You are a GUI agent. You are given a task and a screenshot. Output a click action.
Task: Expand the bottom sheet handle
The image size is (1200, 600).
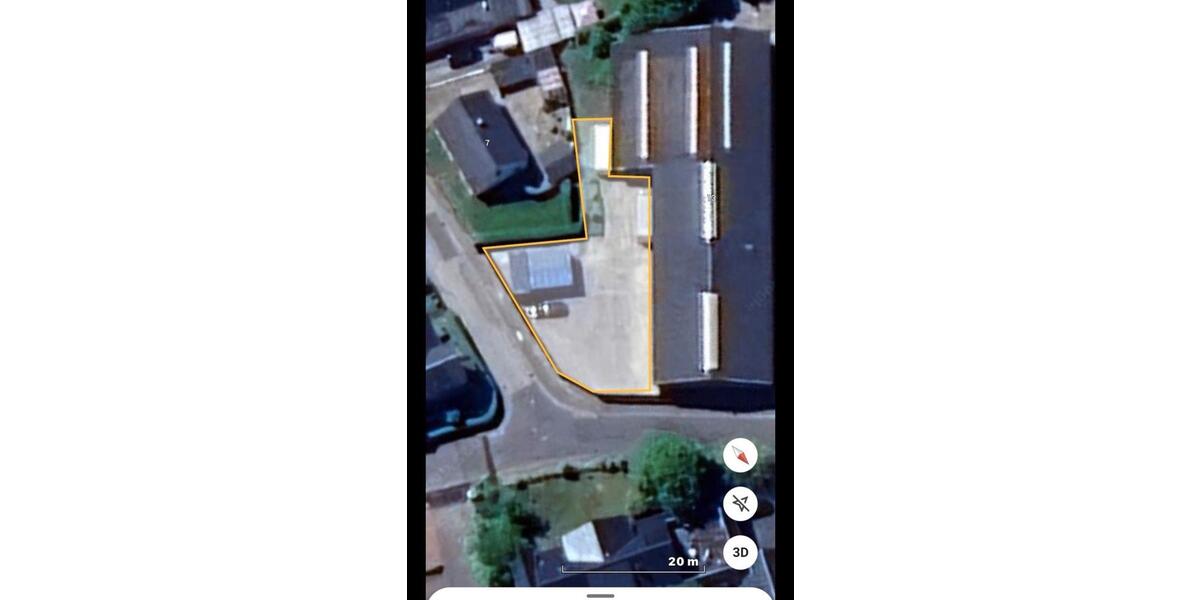tap(600, 595)
